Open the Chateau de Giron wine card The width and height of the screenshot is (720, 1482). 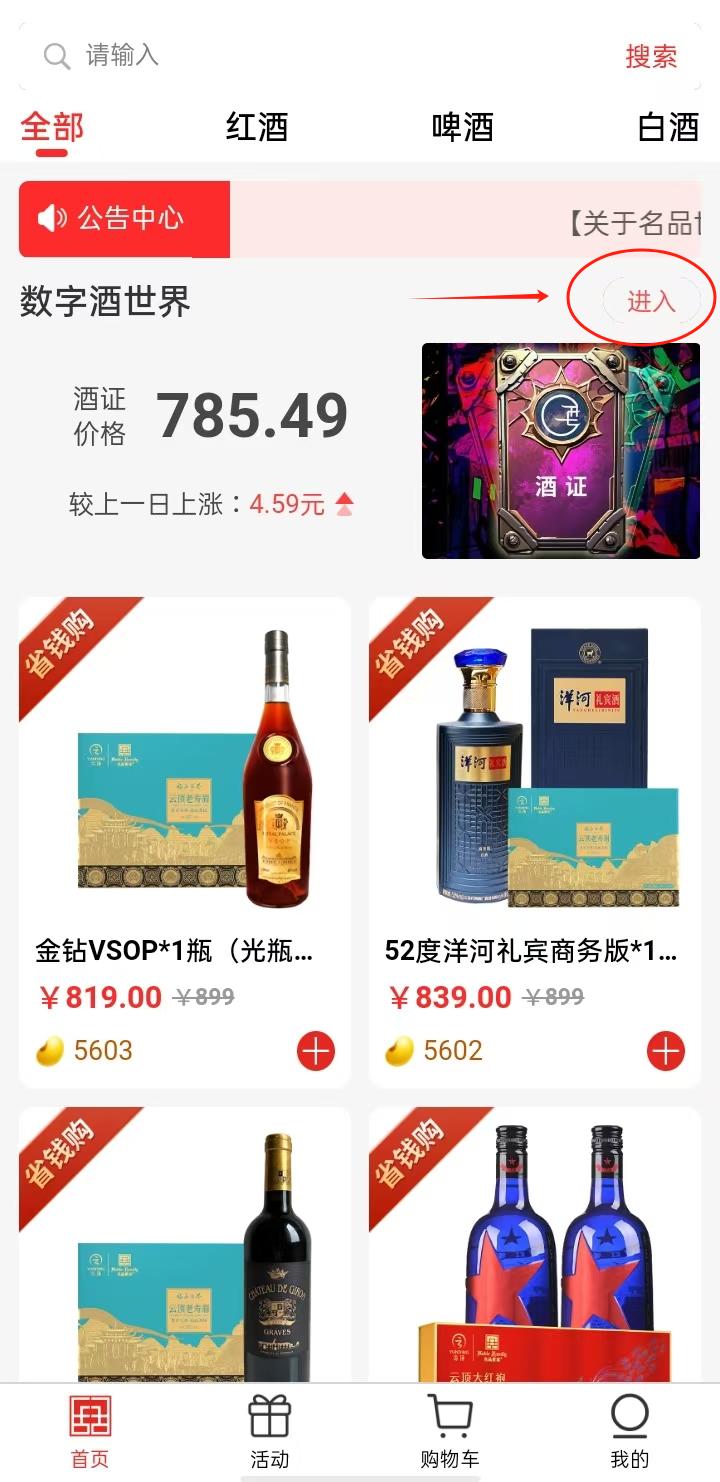[185, 1245]
